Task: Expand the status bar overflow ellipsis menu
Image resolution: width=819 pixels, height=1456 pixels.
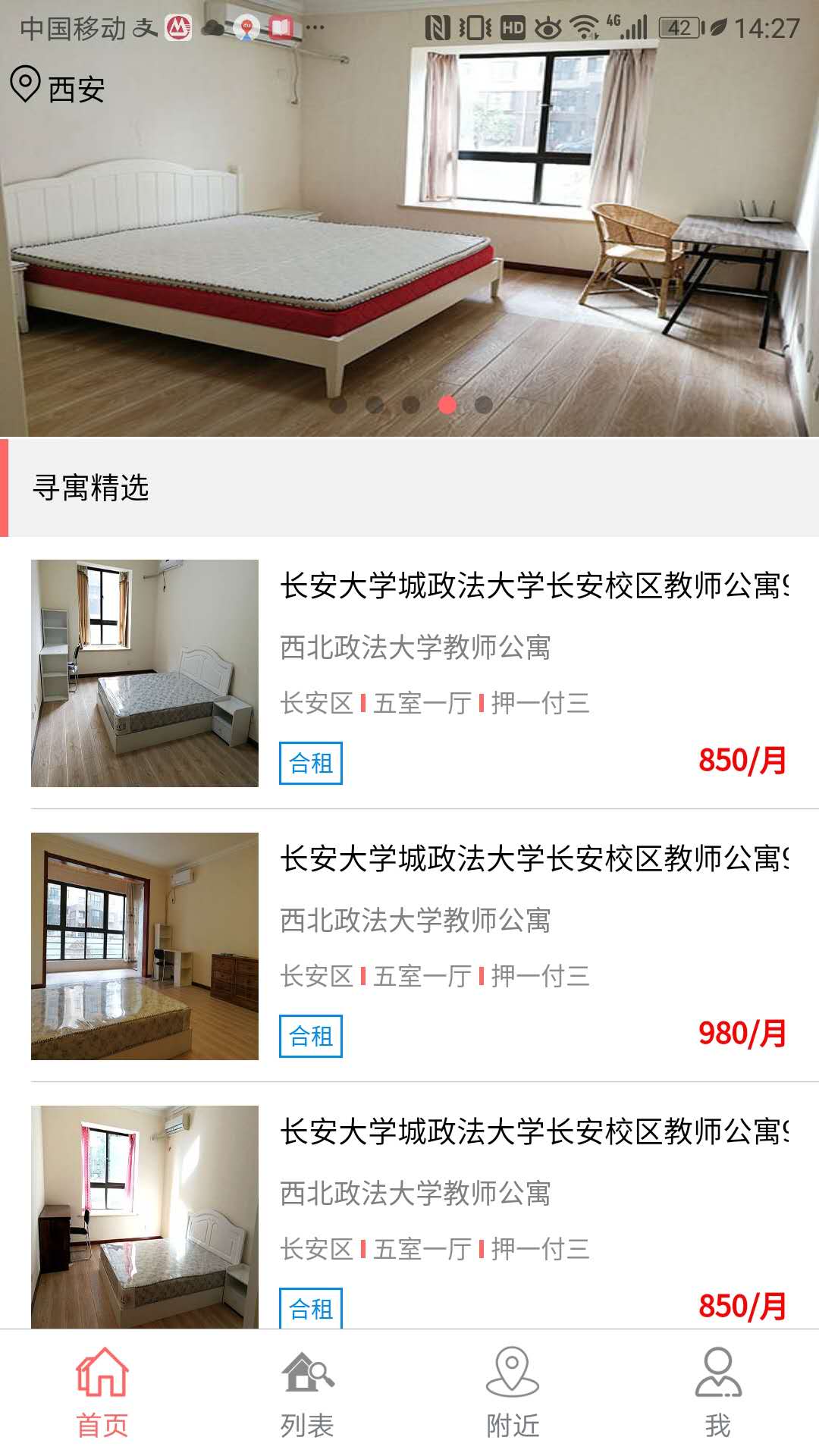Action: [x=315, y=27]
